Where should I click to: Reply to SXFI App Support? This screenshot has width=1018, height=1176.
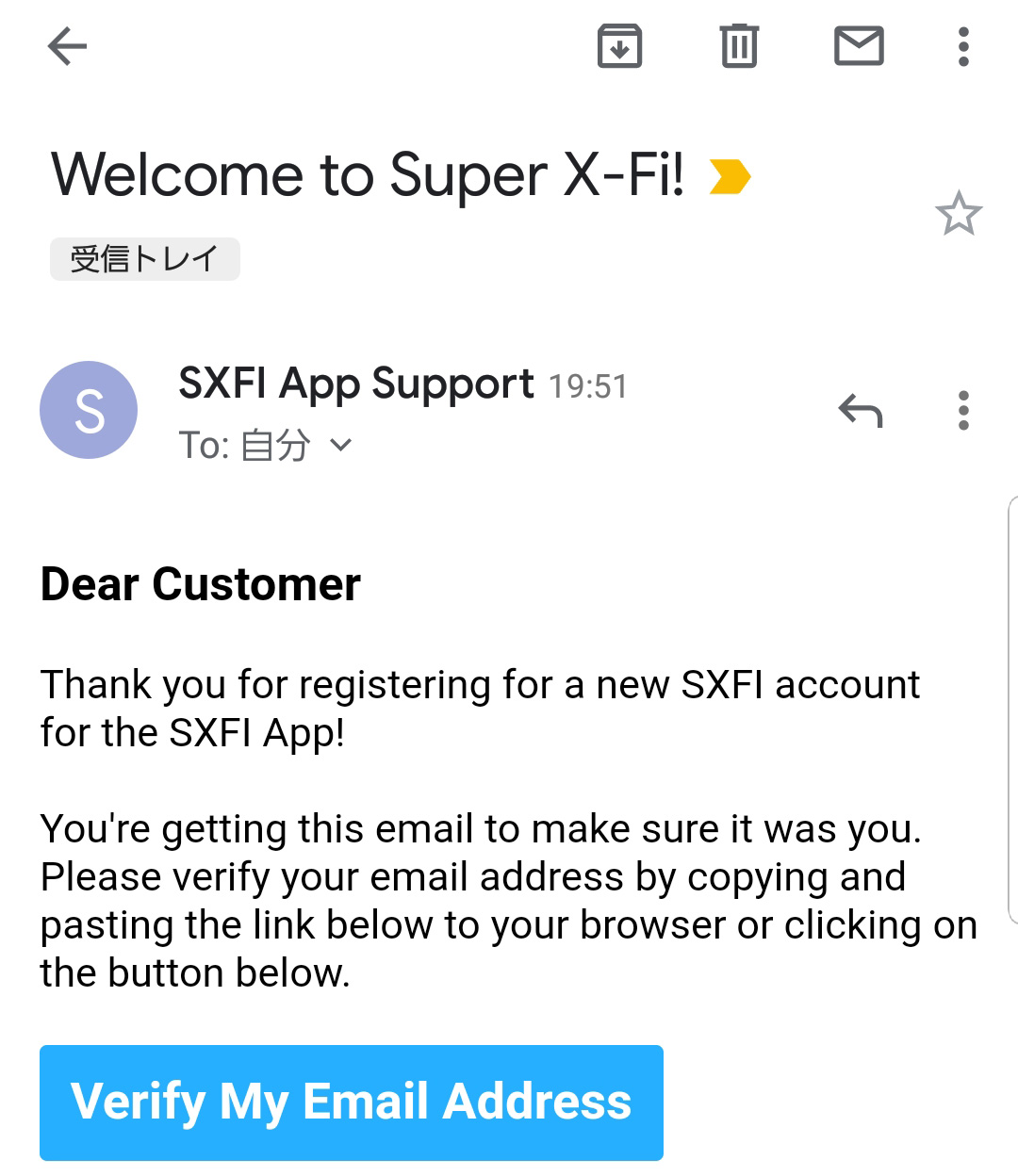pos(860,410)
